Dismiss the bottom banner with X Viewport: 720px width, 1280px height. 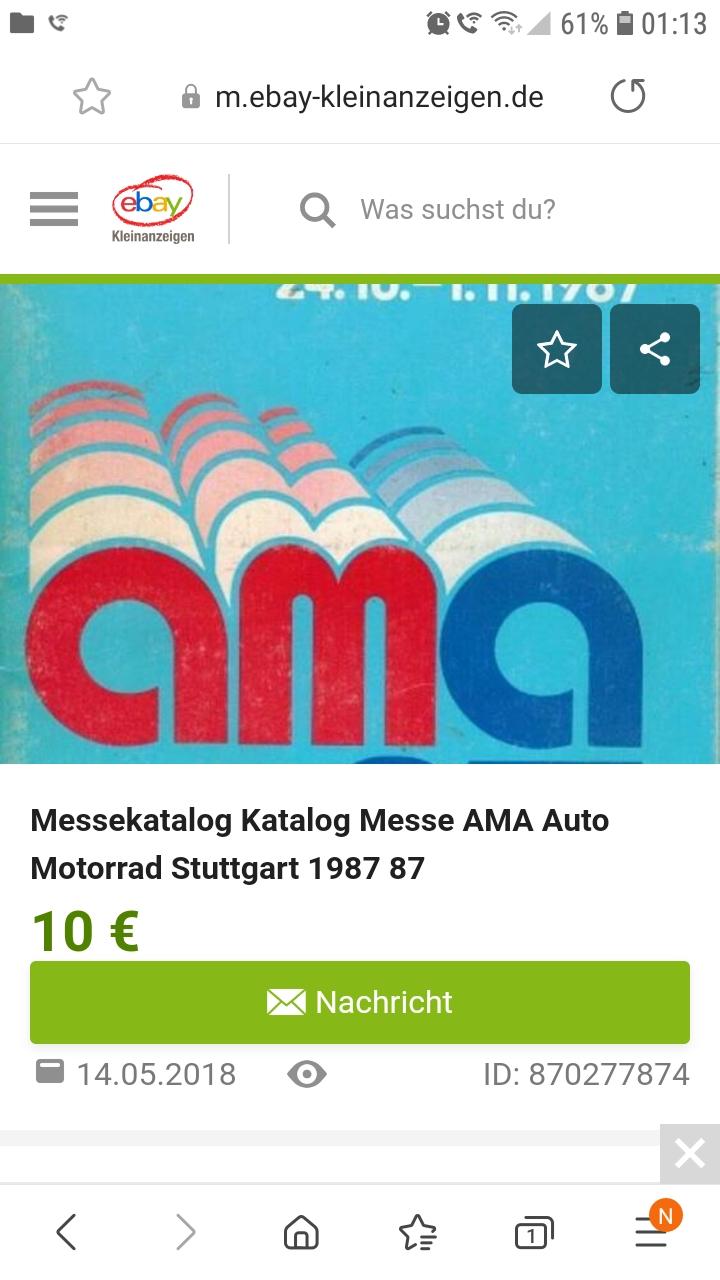tap(690, 1154)
